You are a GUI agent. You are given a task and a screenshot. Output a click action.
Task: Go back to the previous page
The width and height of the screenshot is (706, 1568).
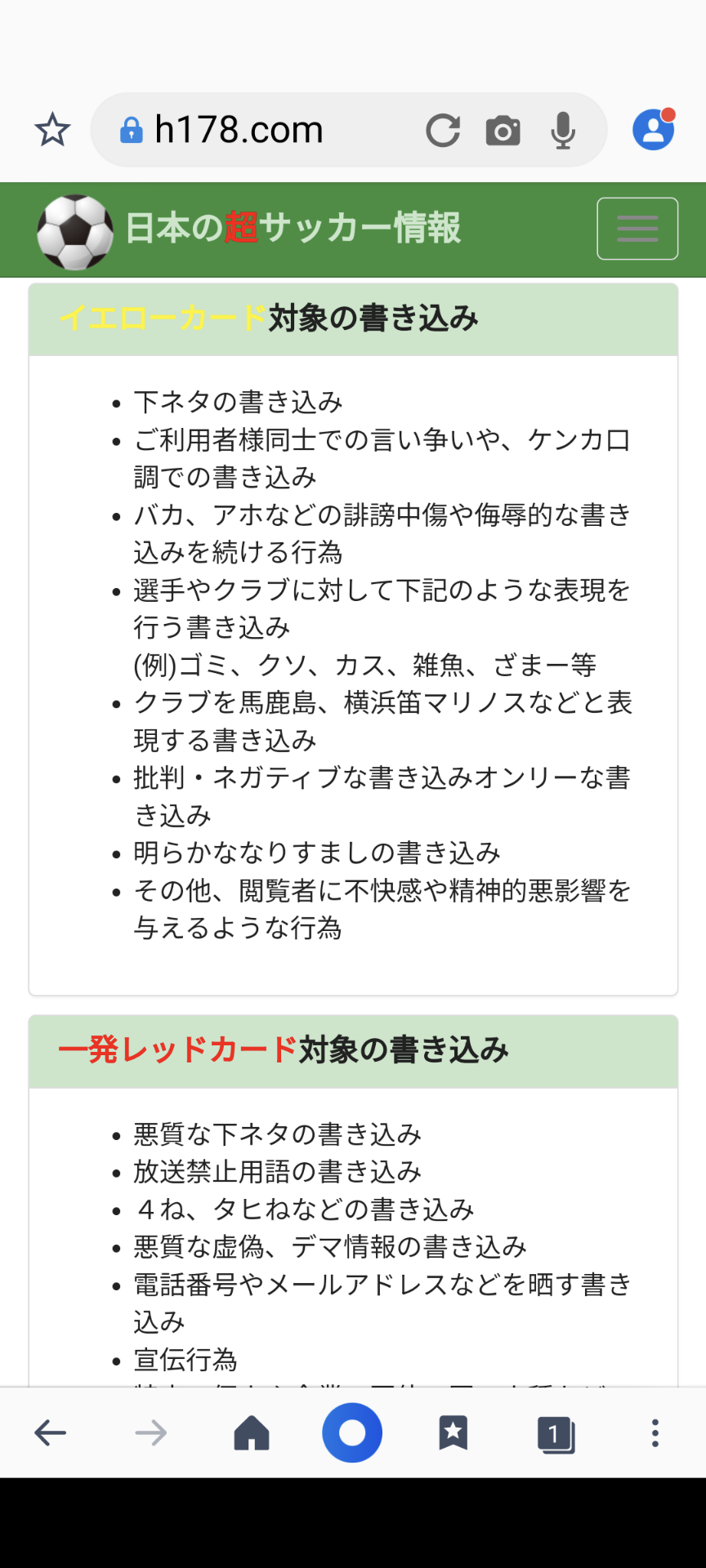click(51, 1432)
